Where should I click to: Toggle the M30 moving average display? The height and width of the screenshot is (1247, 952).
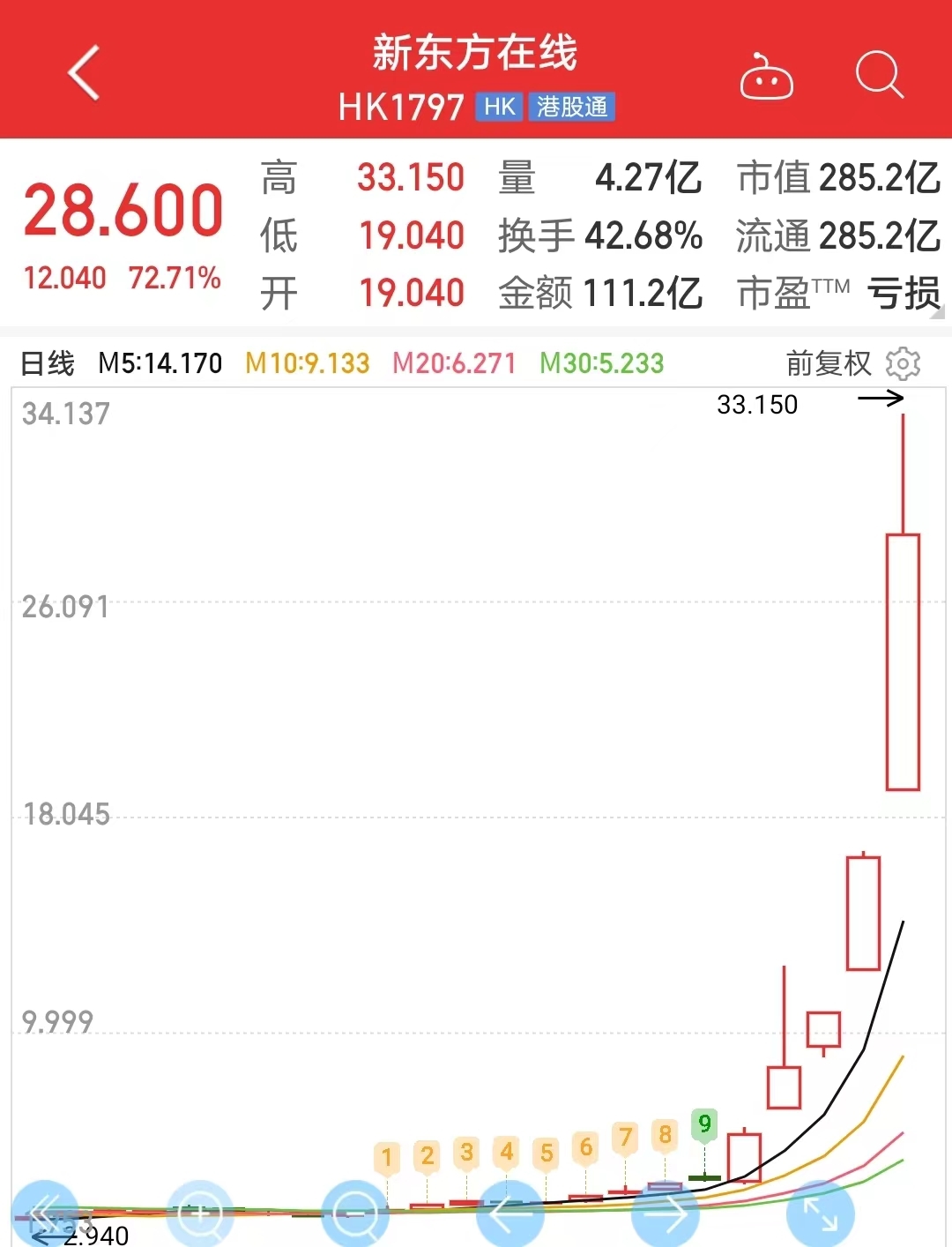click(x=601, y=362)
